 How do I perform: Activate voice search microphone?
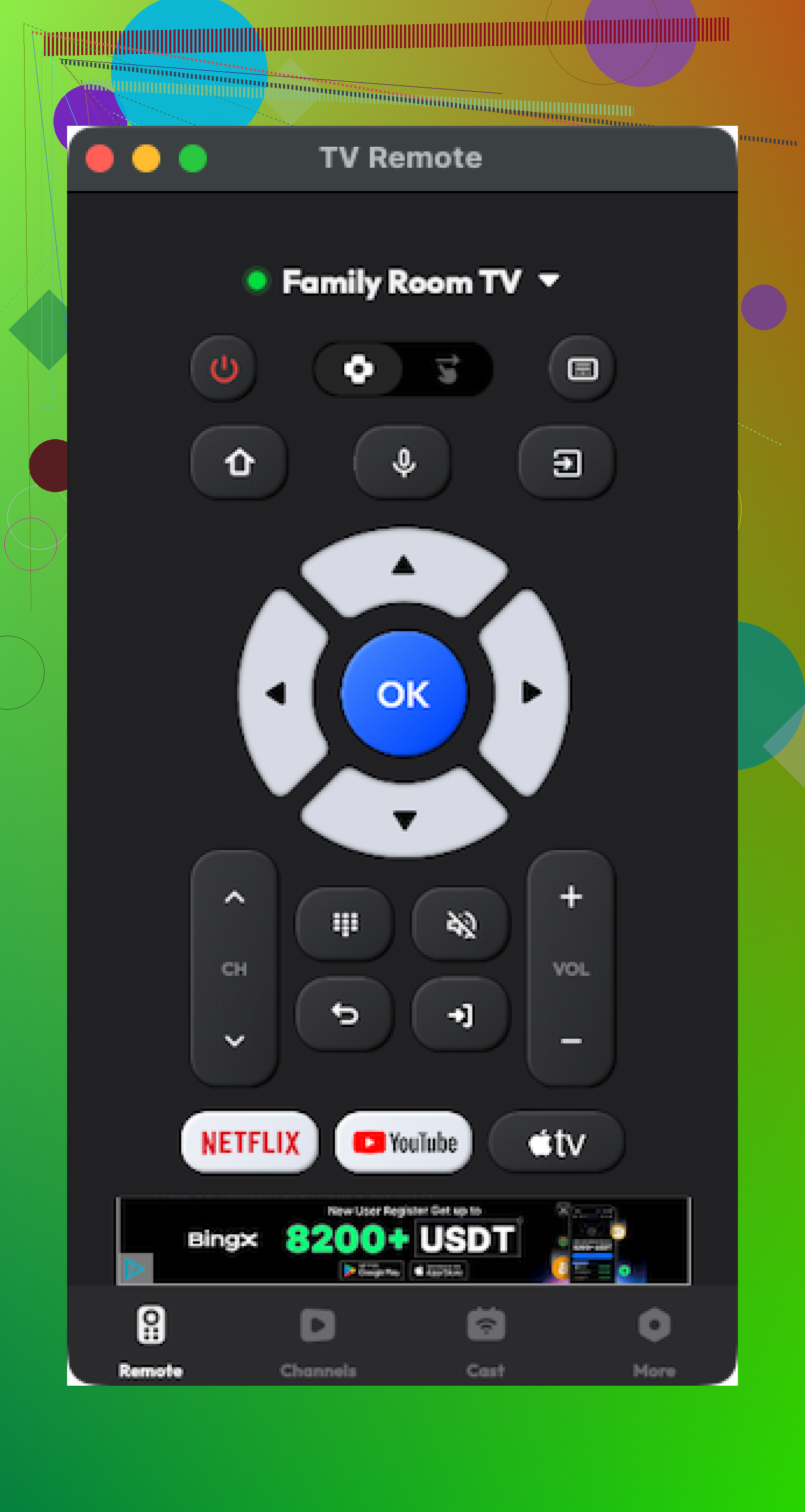coord(404,463)
